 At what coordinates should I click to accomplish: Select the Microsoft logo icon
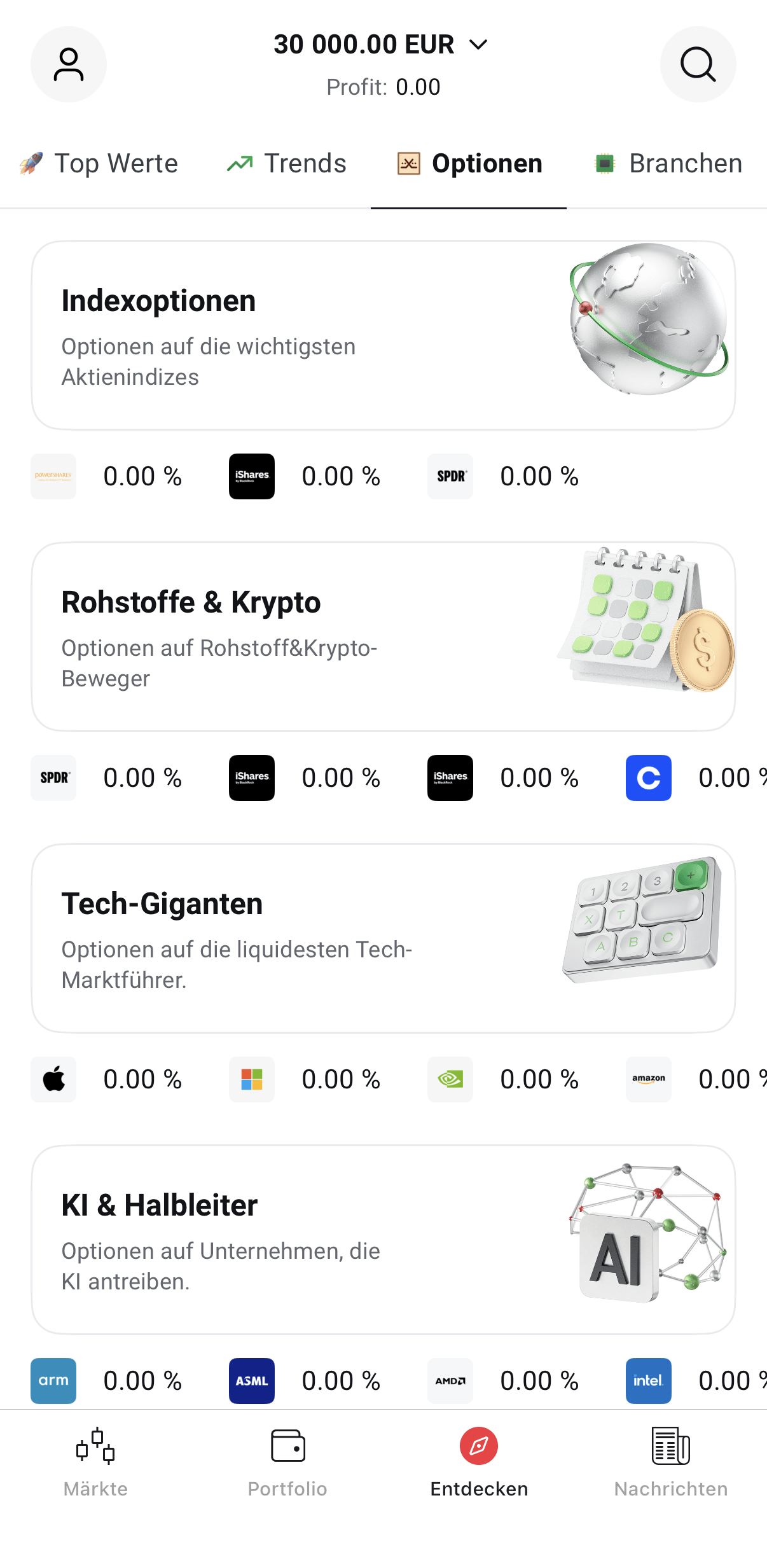pyautogui.click(x=251, y=1079)
